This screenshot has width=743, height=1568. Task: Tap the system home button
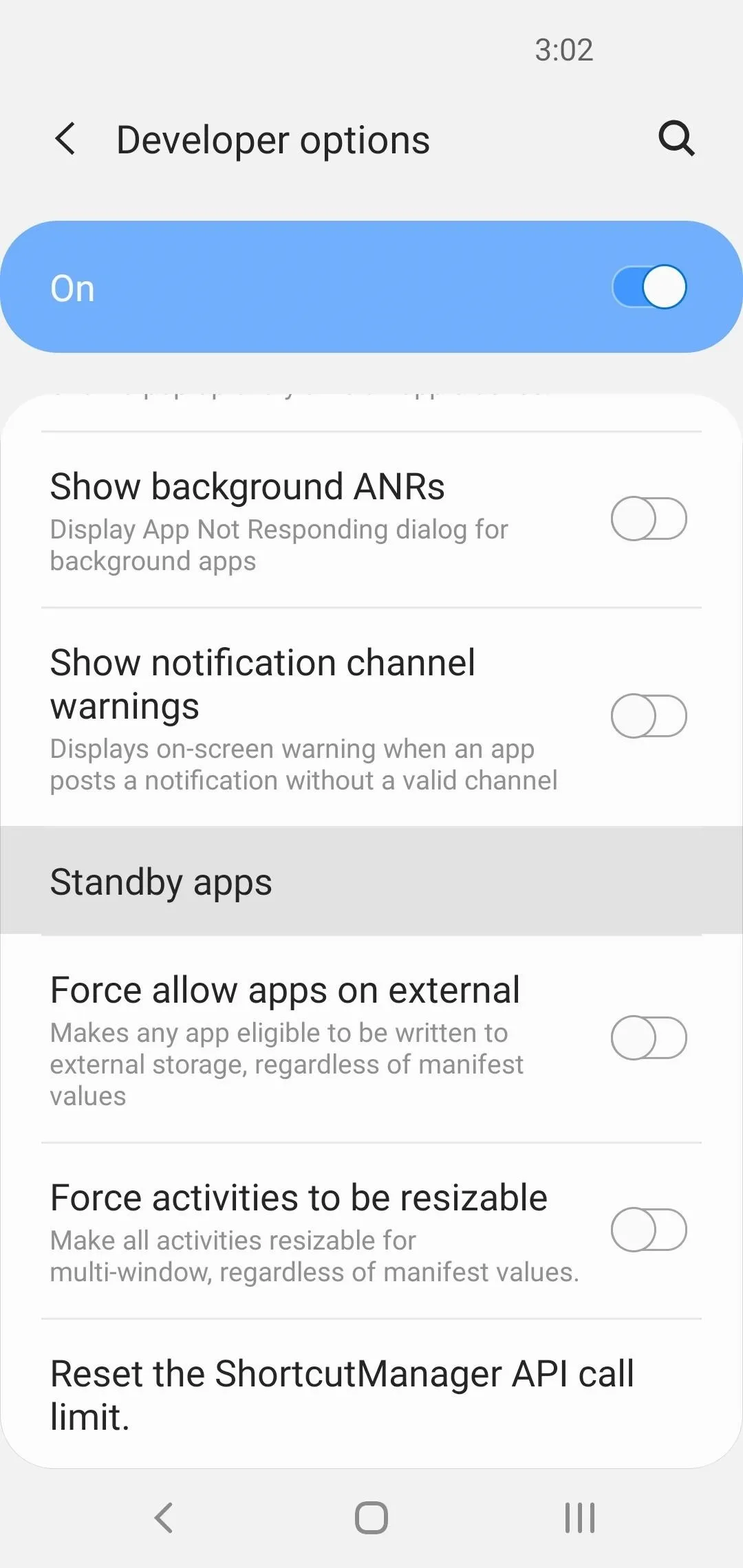tap(371, 1518)
